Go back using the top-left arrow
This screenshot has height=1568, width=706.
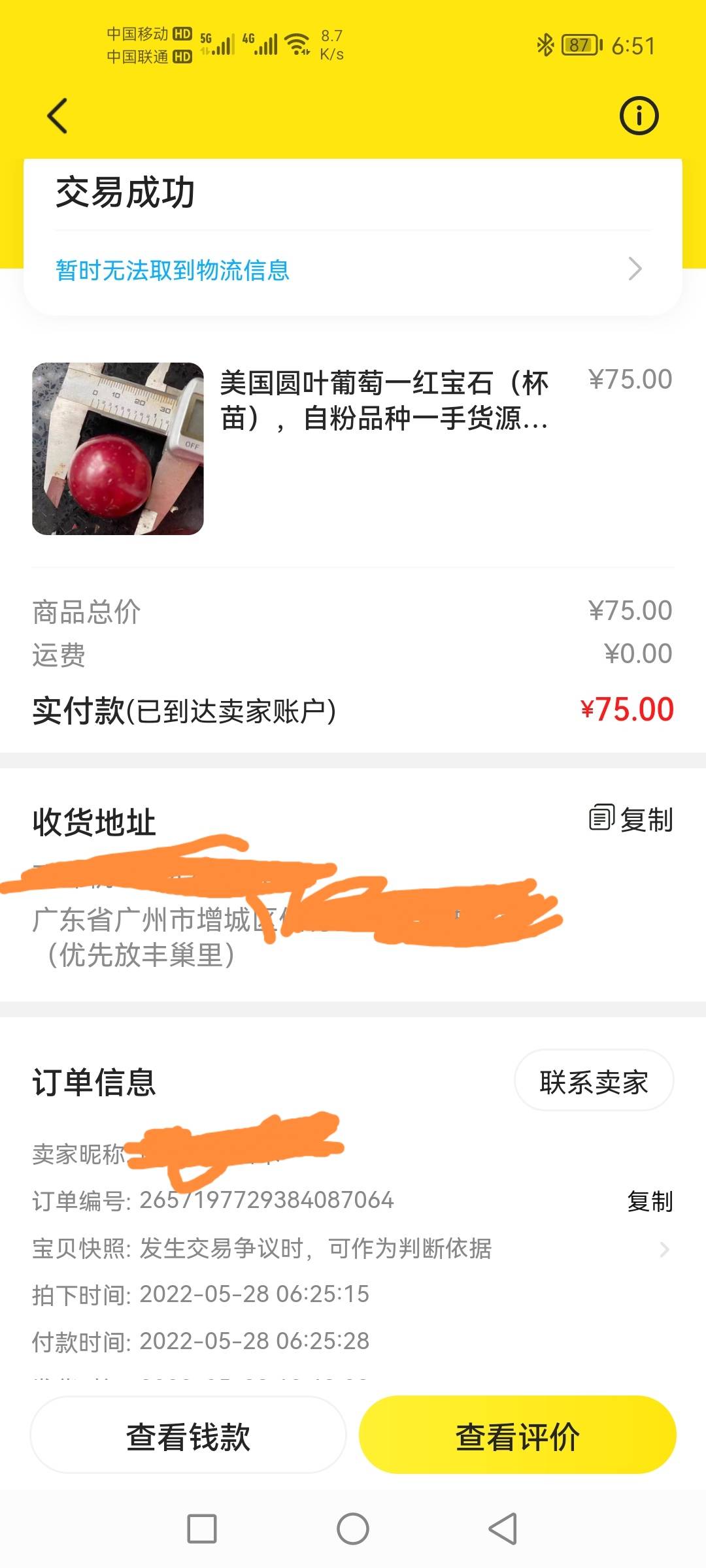point(58,116)
